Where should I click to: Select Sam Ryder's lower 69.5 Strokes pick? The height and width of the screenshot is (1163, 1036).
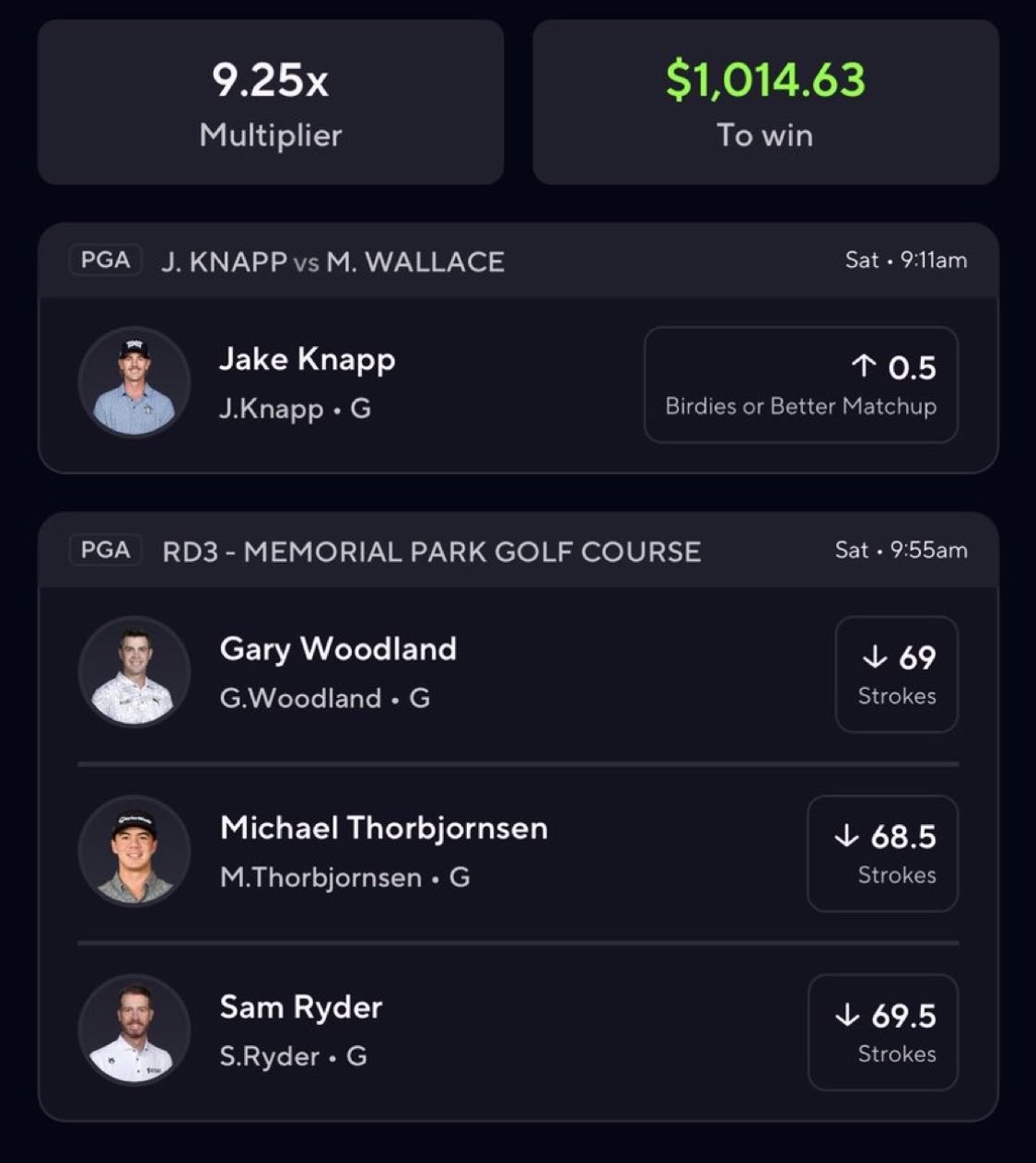tap(882, 1032)
